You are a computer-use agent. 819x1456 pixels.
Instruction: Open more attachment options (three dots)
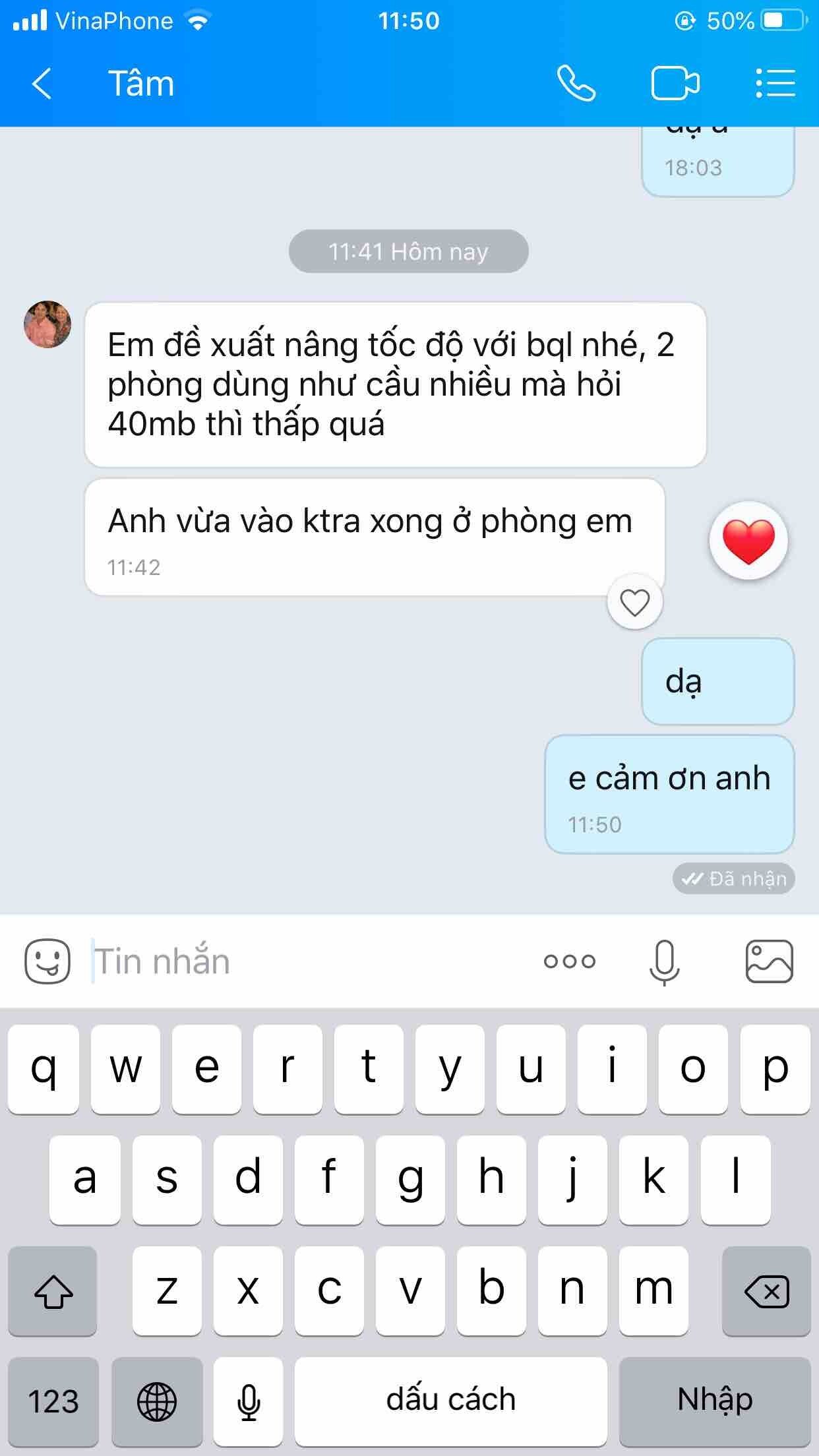tap(569, 961)
